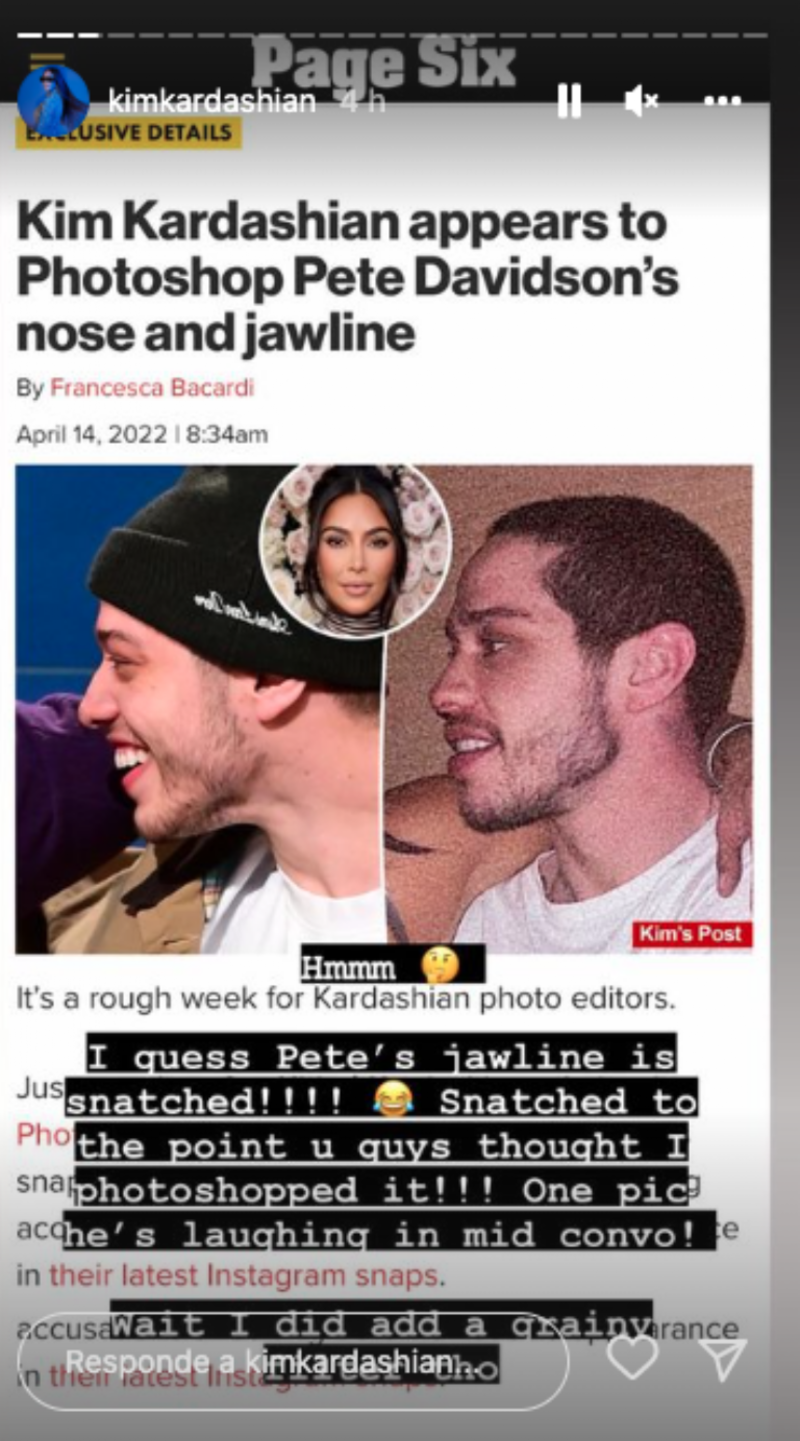Tap the kimkardashian username
800x1441 pixels.
coord(211,102)
